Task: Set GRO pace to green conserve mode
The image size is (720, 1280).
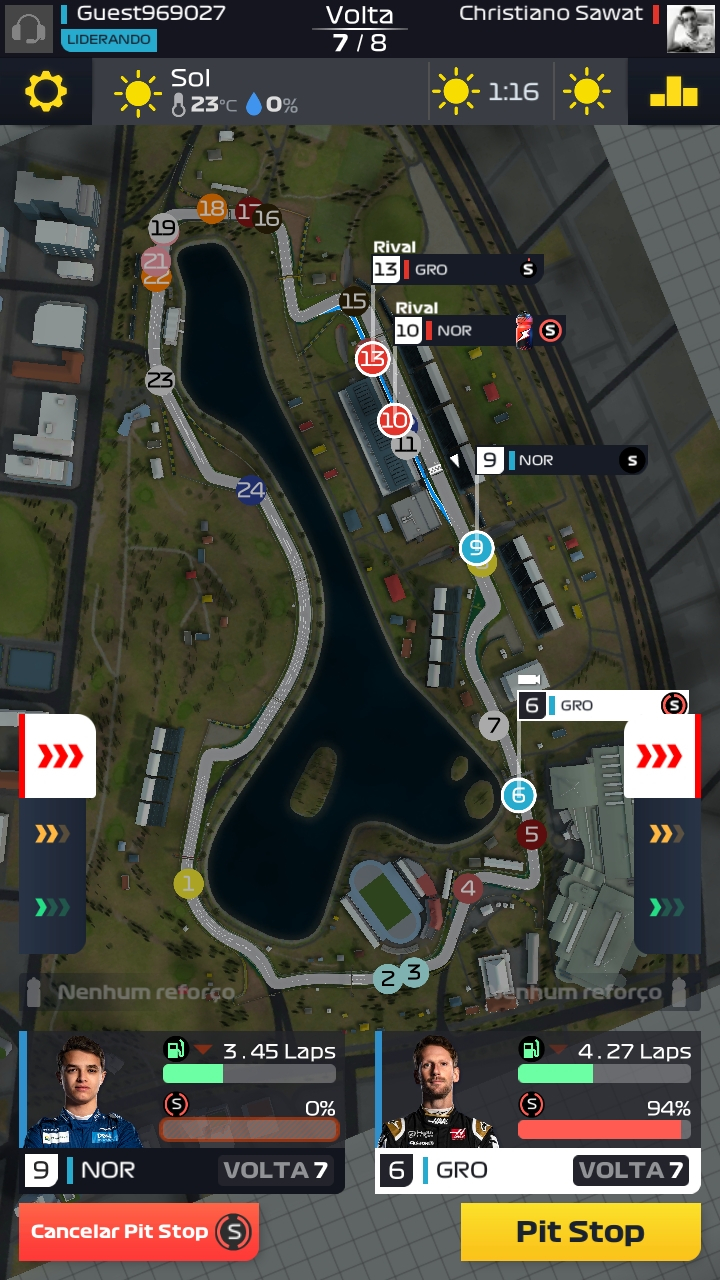Action: (x=667, y=907)
